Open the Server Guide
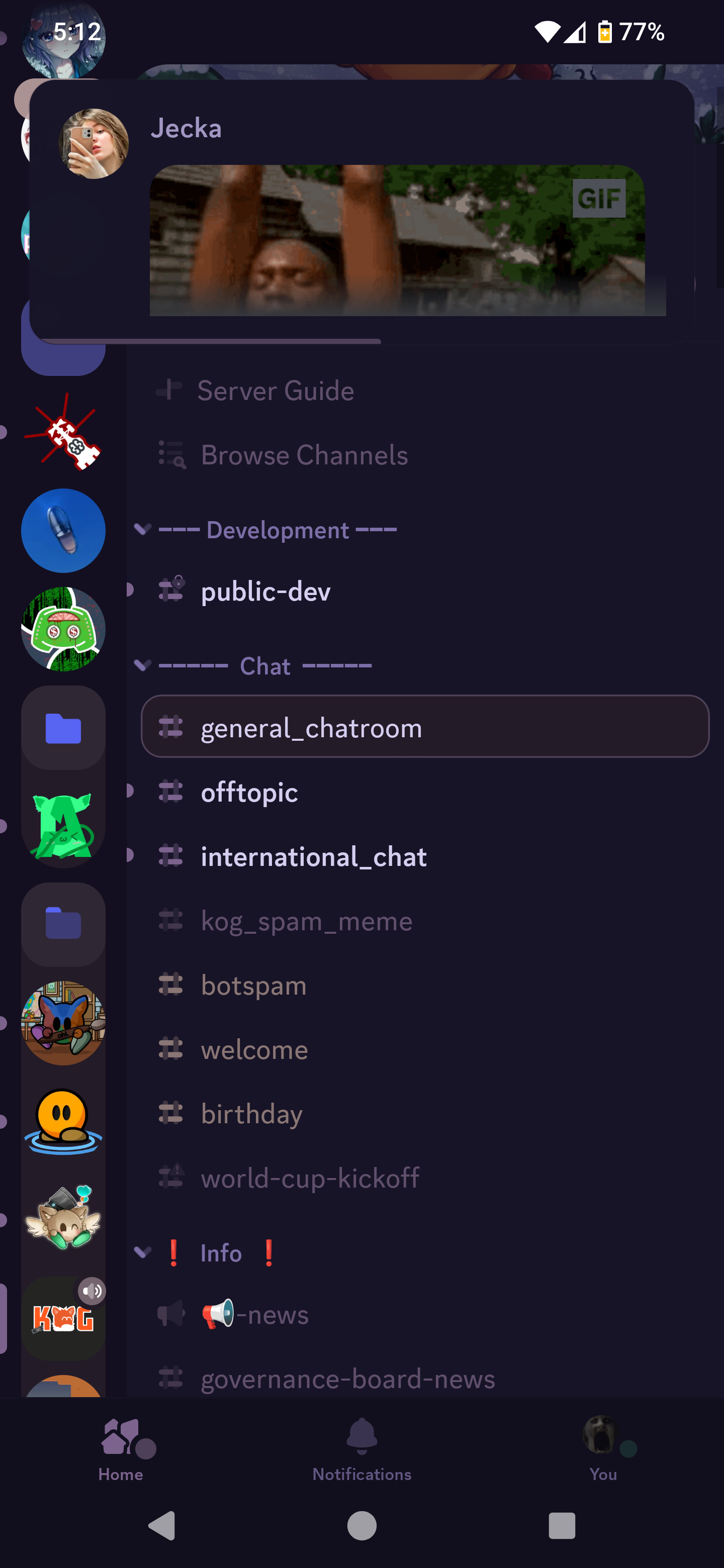This screenshot has width=724, height=1568. coord(424,391)
